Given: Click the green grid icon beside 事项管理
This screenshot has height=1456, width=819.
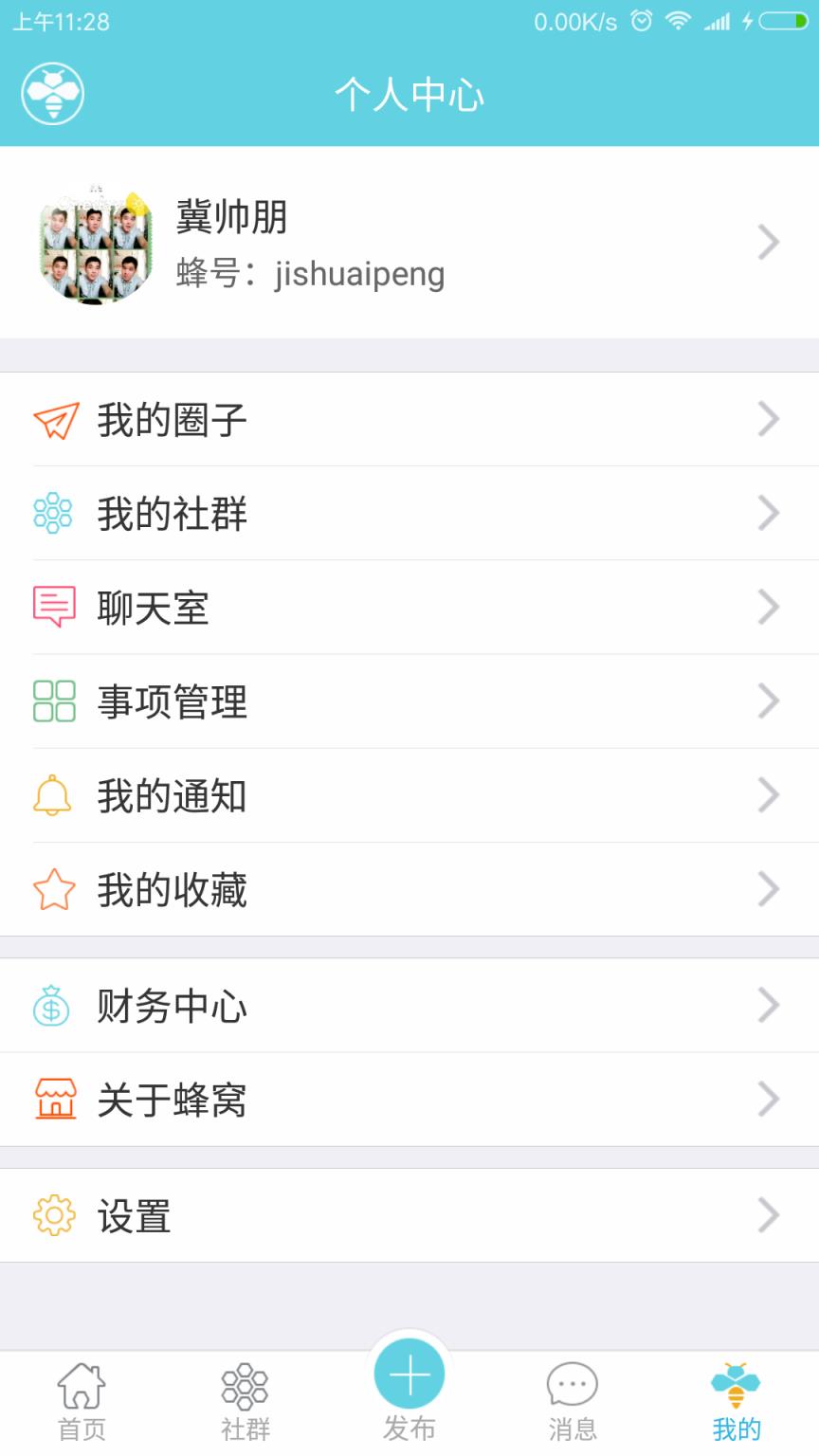Looking at the screenshot, I should pyautogui.click(x=54, y=701).
